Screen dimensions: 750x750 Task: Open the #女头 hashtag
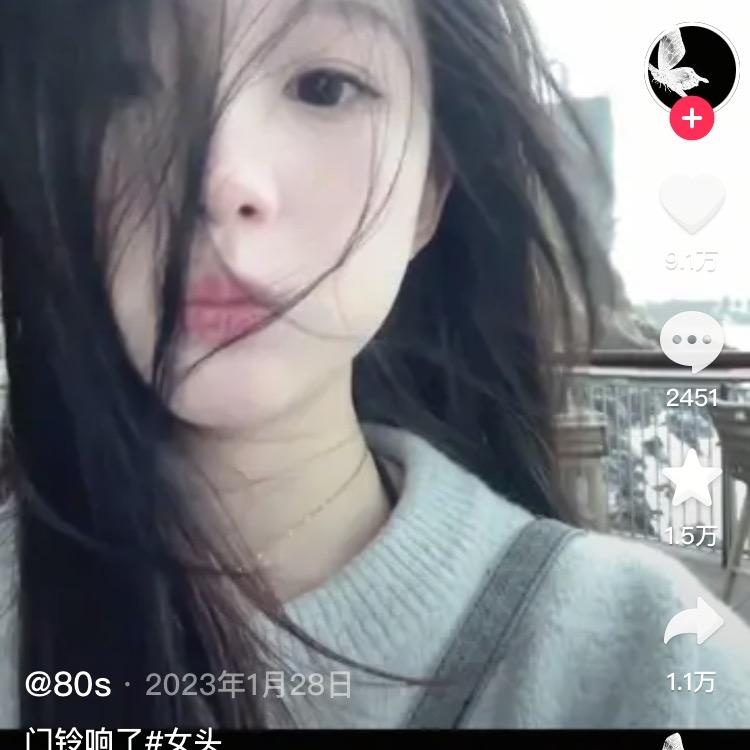pyautogui.click(x=184, y=742)
